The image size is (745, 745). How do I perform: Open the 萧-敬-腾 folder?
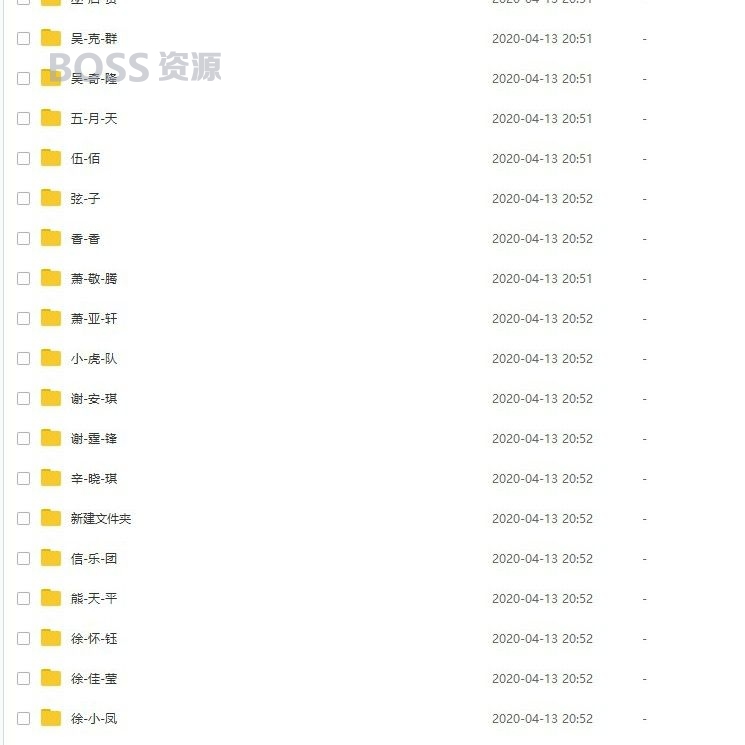coord(93,278)
